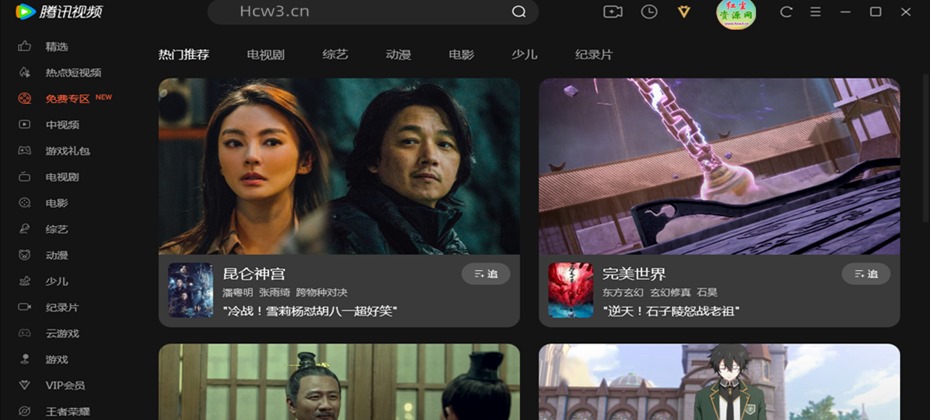The image size is (930, 420).
Task: Go to 游戏礼包 sidebar item
Action: (x=67, y=151)
